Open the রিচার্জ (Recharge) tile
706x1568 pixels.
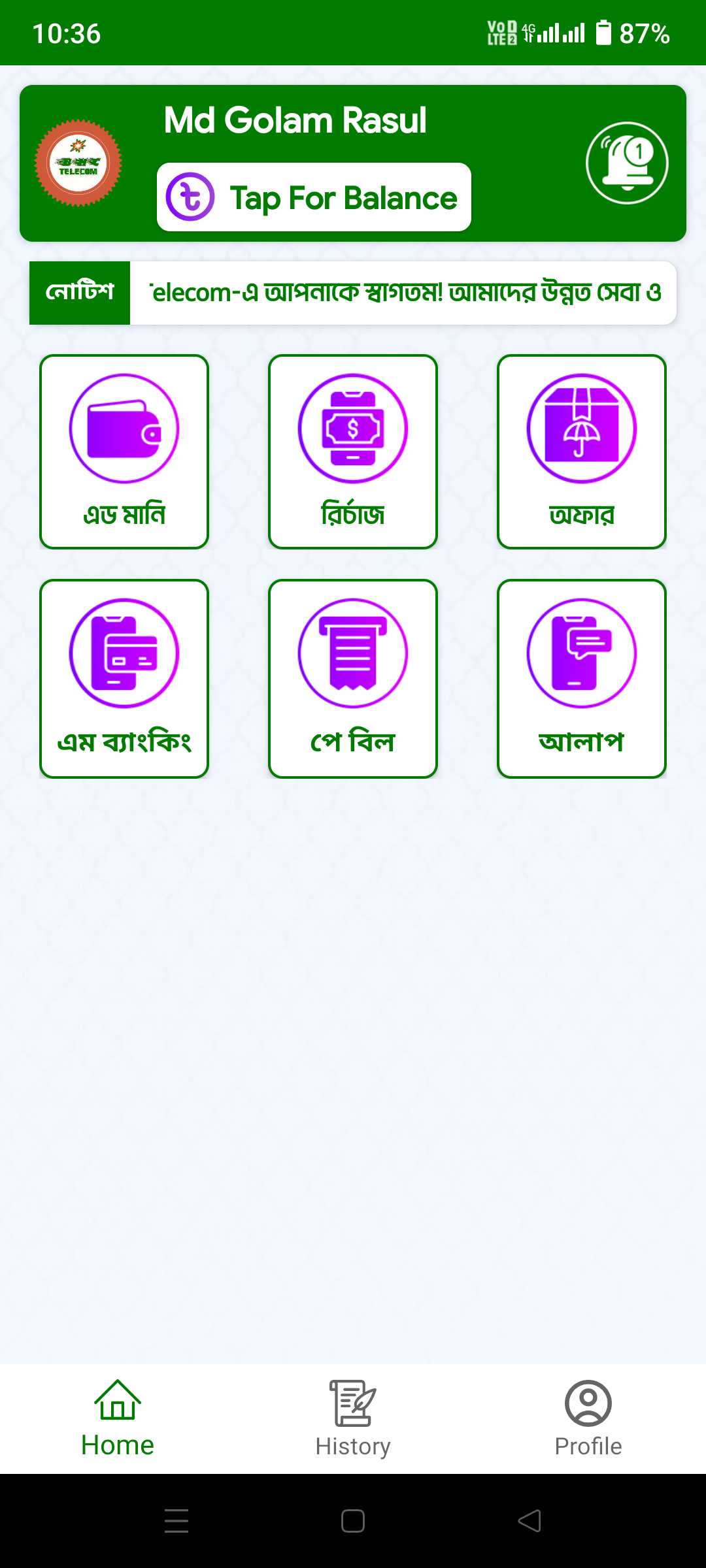[x=353, y=451]
